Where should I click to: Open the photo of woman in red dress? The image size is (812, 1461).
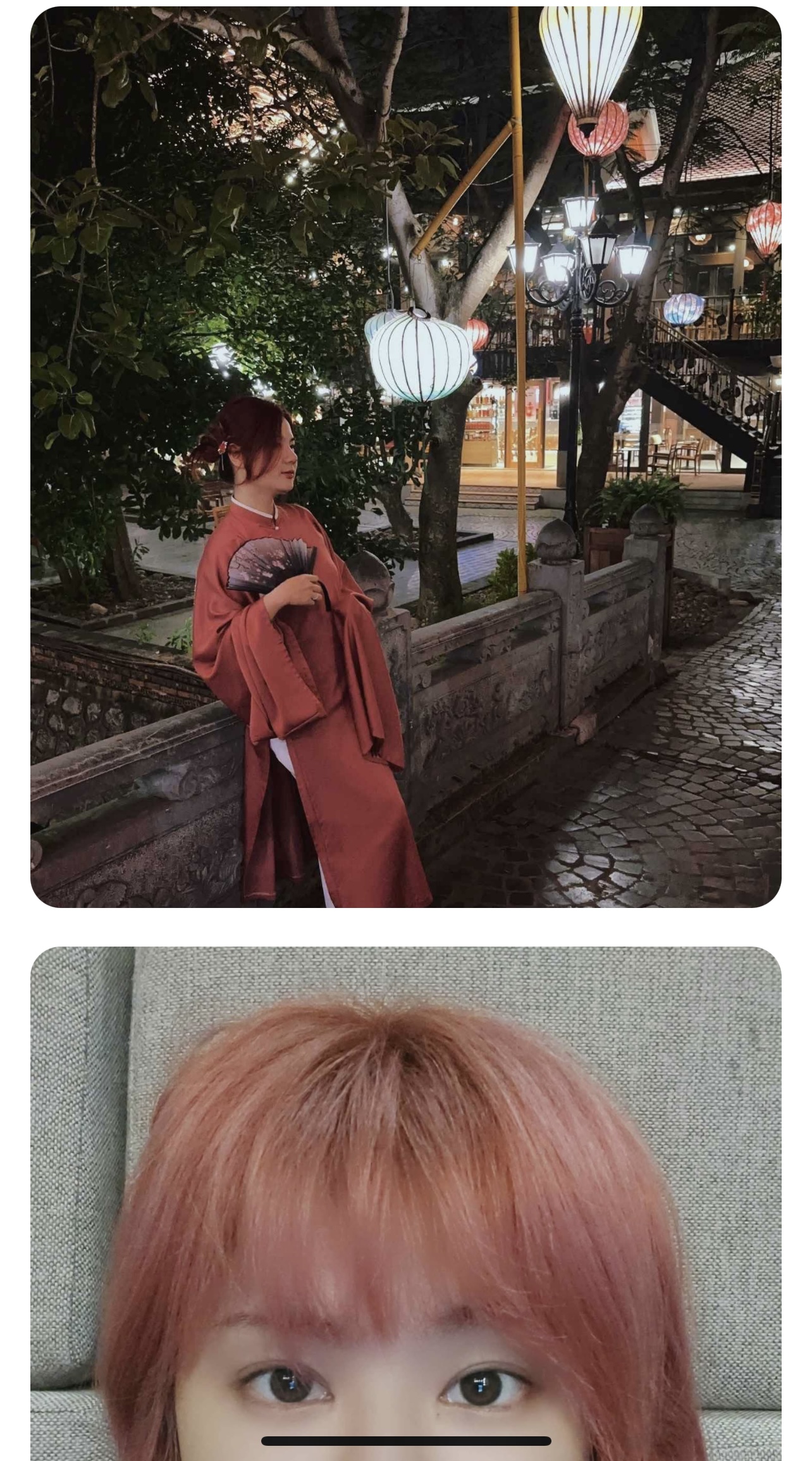click(405, 457)
